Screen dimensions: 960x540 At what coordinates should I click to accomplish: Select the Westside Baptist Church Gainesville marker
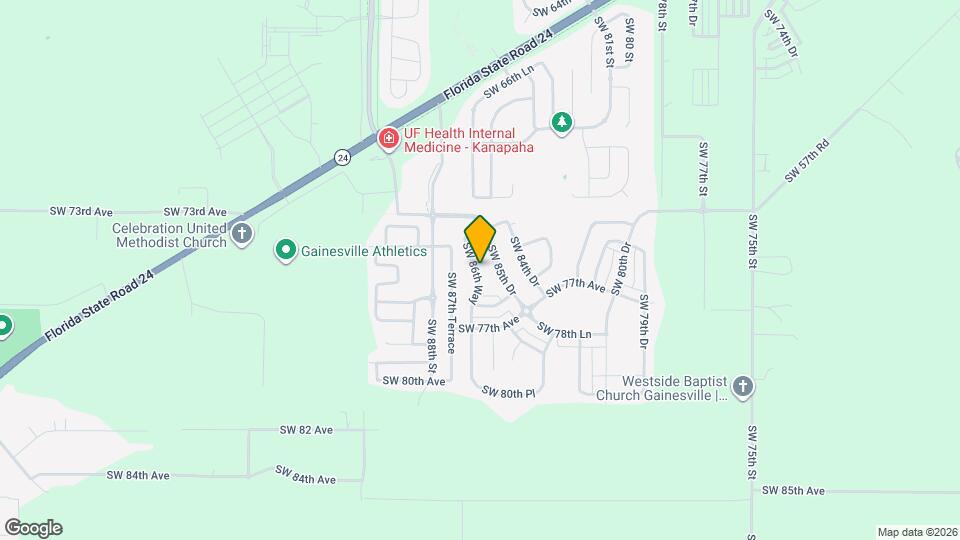[742, 387]
